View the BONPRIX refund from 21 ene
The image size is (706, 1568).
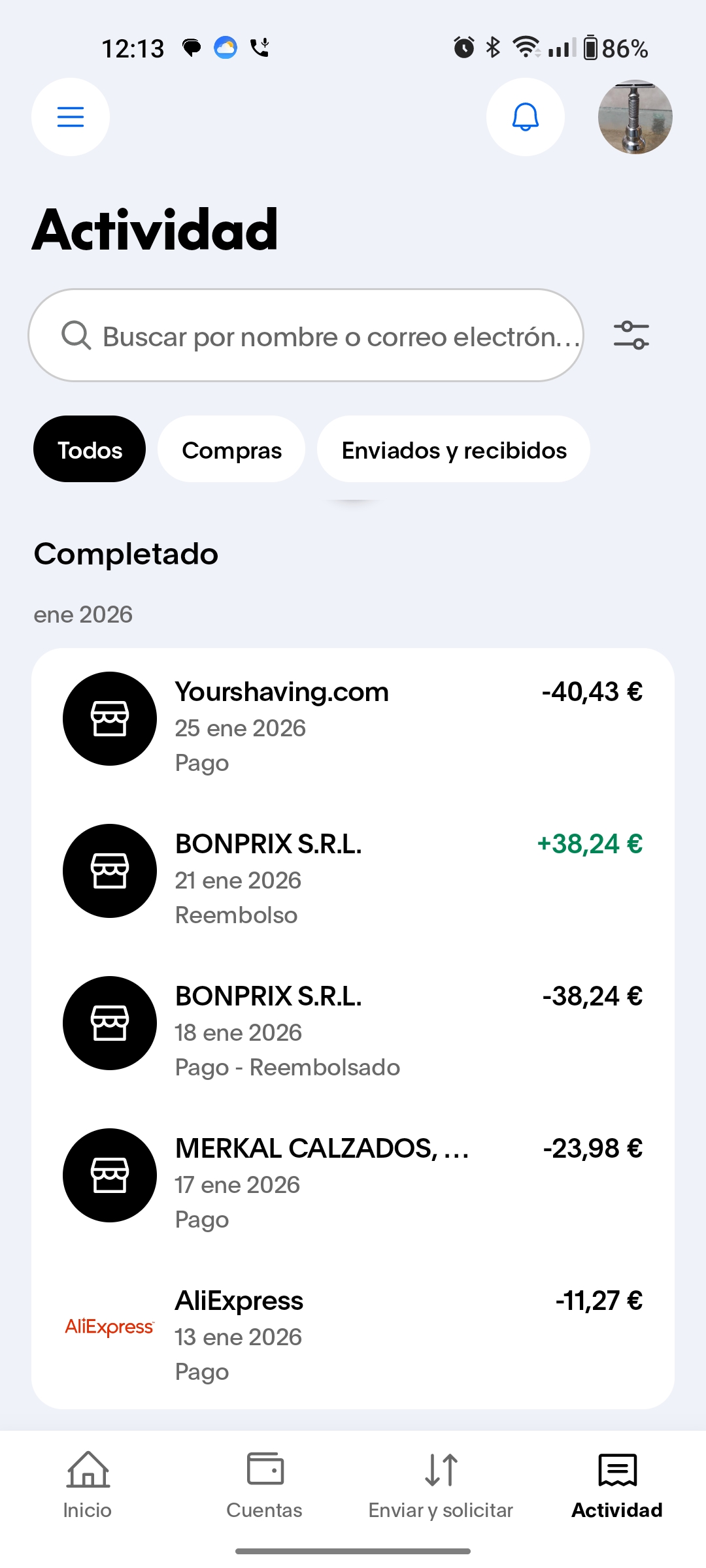353,877
